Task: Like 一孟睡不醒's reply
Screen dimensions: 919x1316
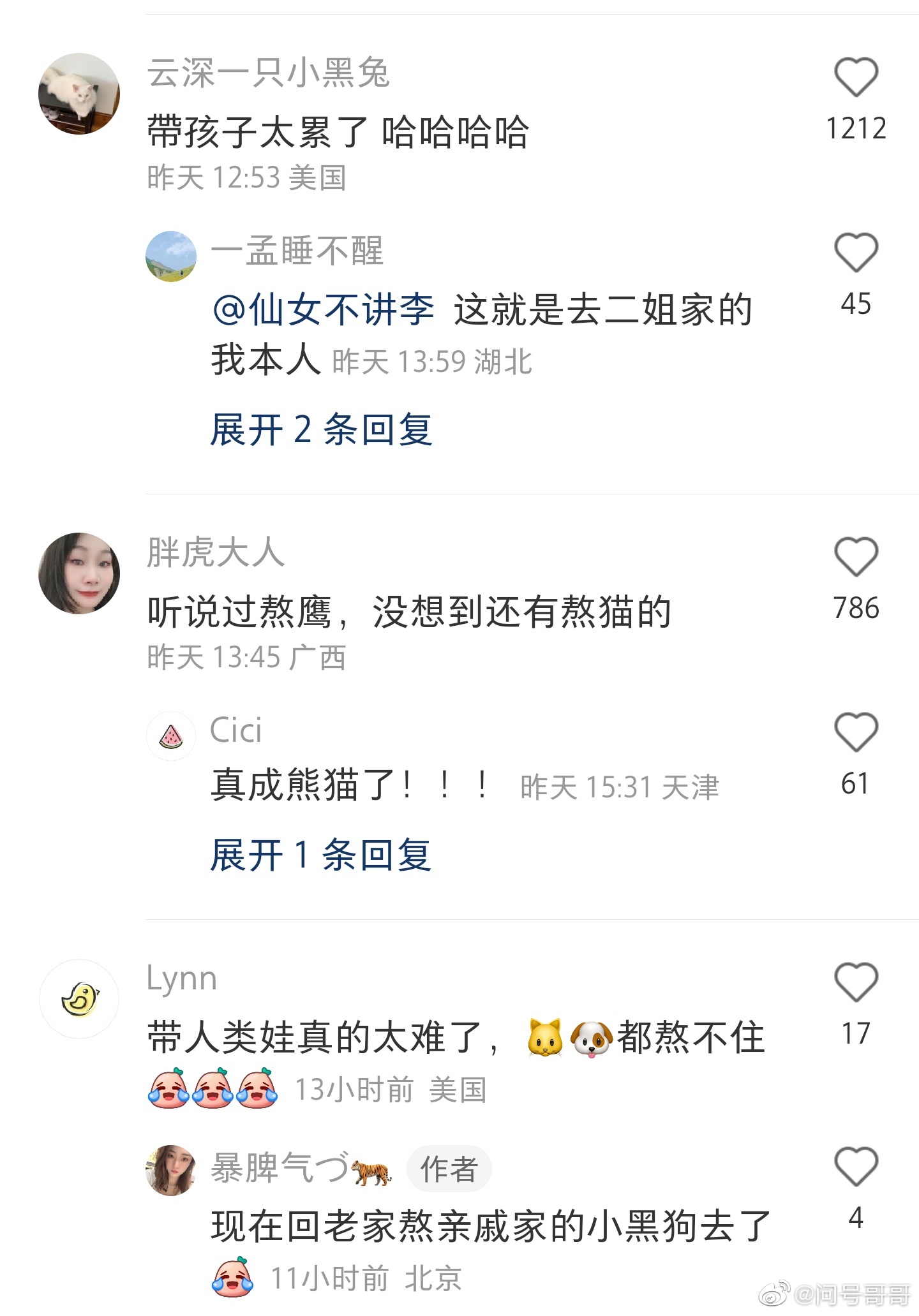Action: pos(856,253)
